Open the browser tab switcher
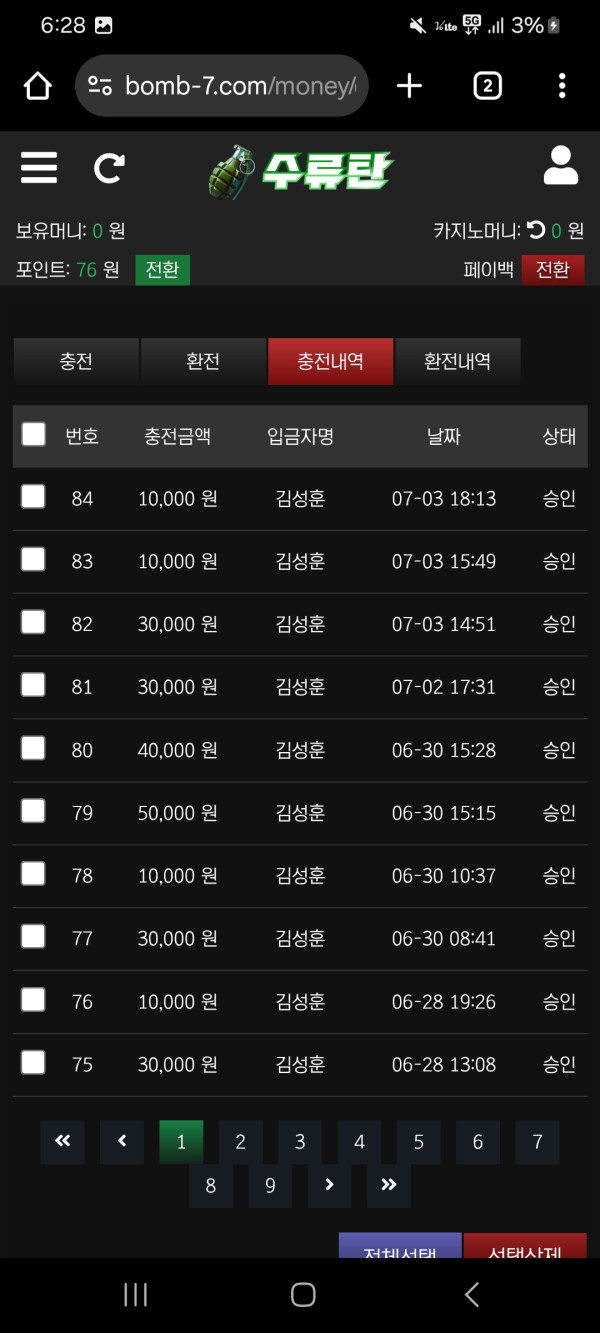 pos(487,86)
